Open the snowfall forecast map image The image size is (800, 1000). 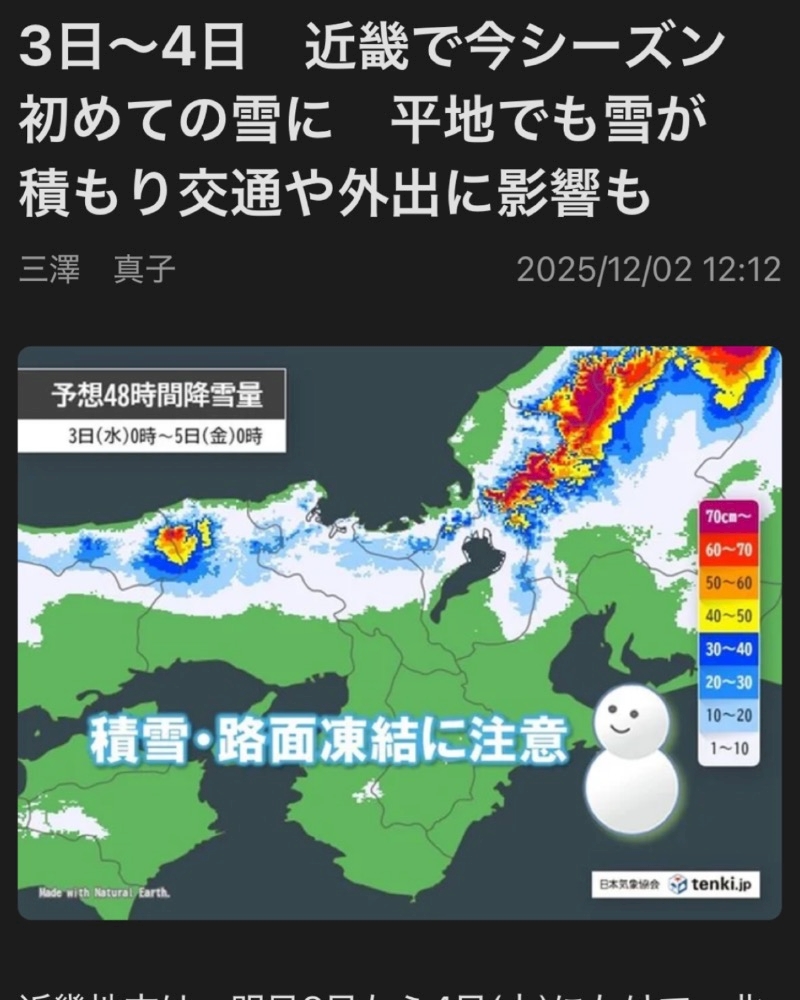tap(400, 632)
